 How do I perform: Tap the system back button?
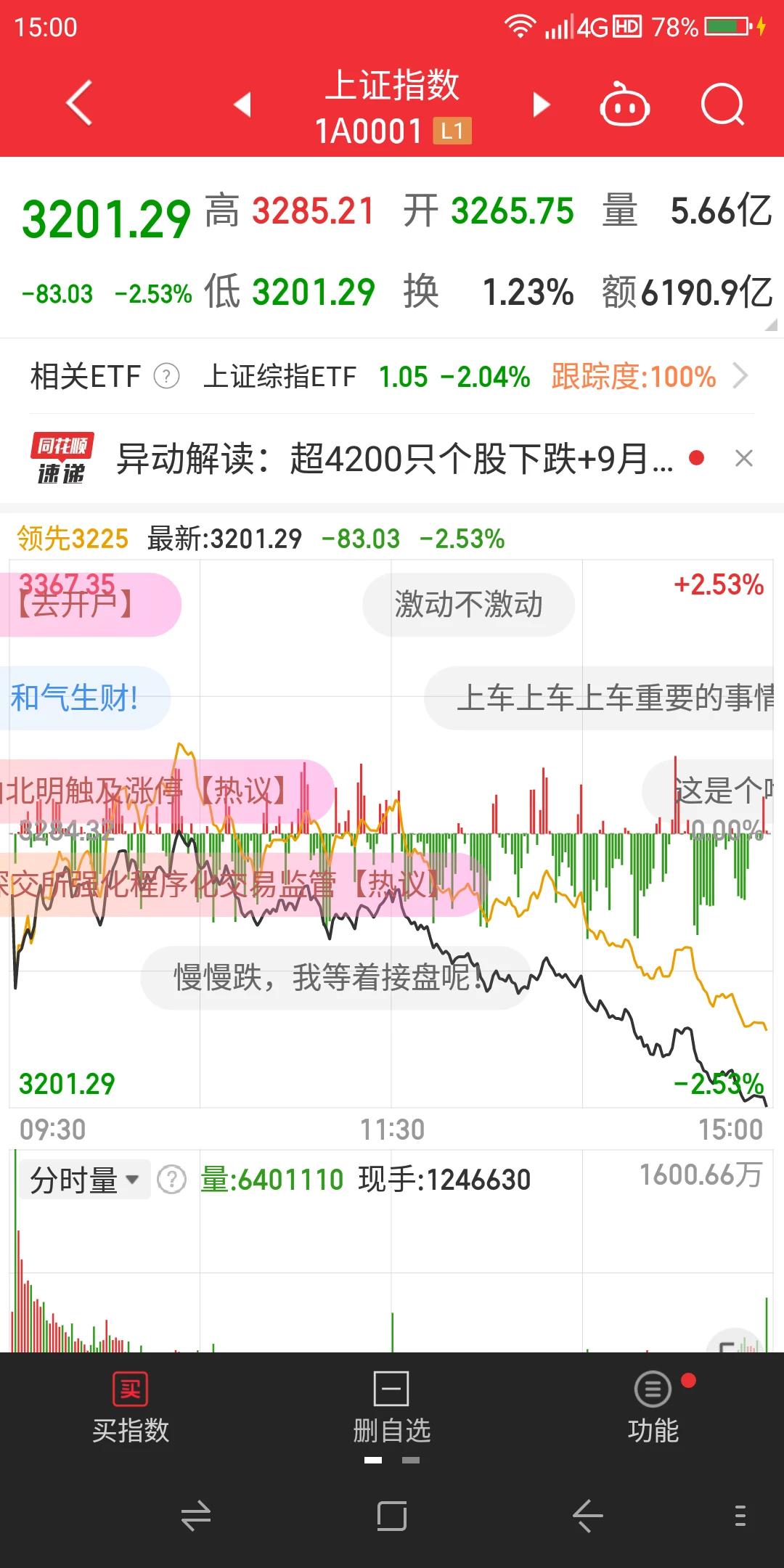(587, 1516)
